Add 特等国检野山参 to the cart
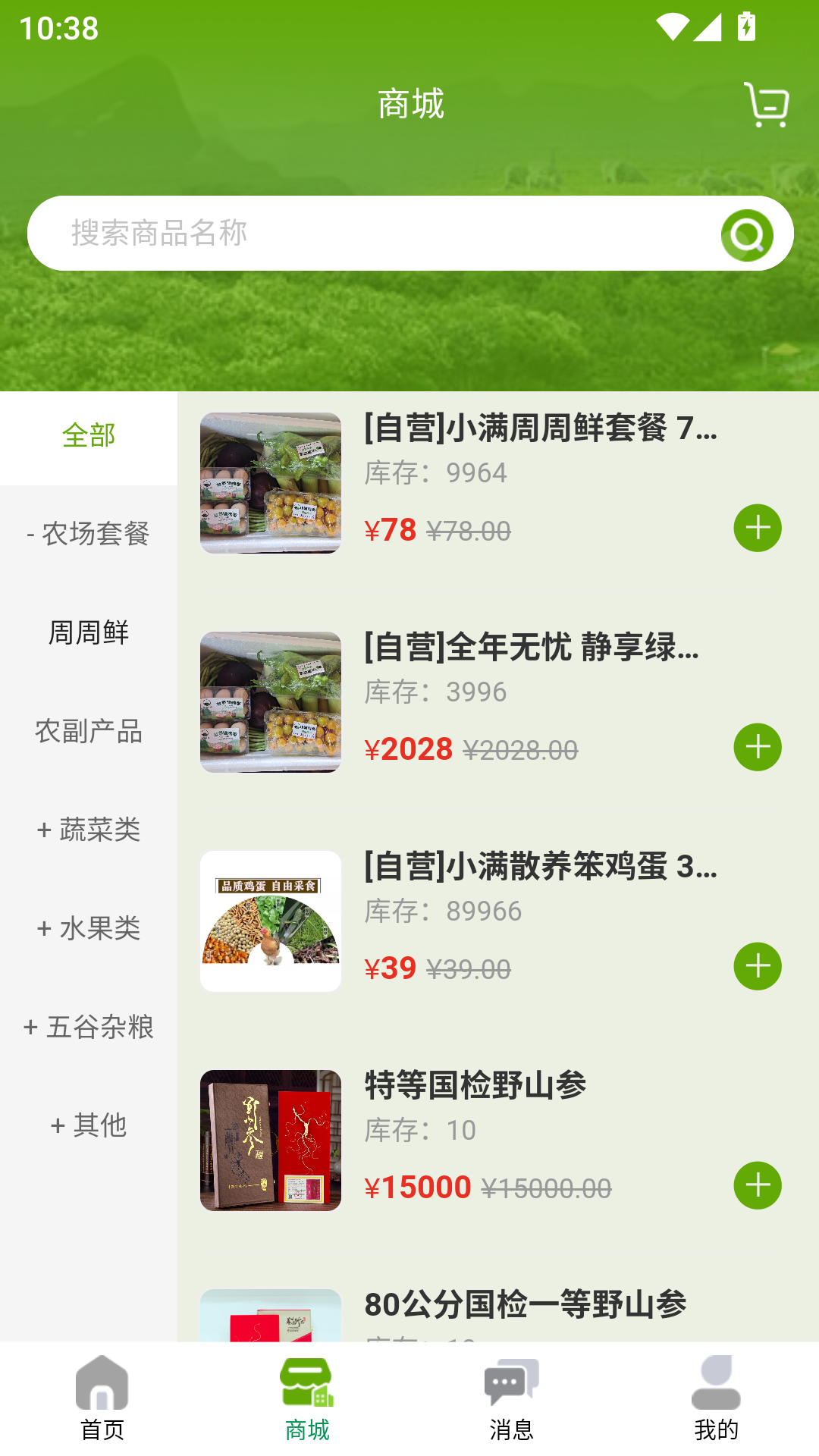The image size is (819, 1456). [x=757, y=1185]
